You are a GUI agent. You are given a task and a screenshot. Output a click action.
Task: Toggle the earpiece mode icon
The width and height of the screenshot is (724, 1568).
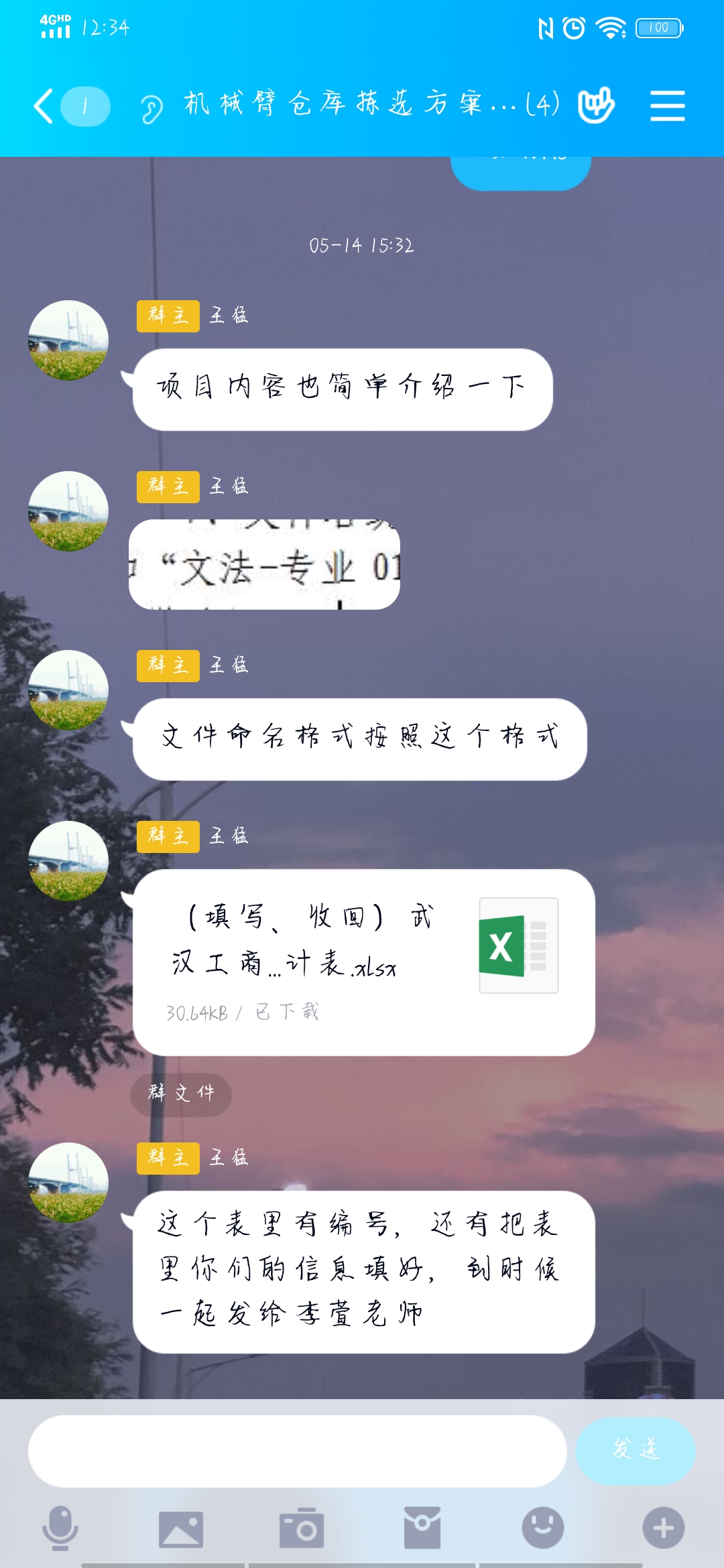[x=152, y=109]
